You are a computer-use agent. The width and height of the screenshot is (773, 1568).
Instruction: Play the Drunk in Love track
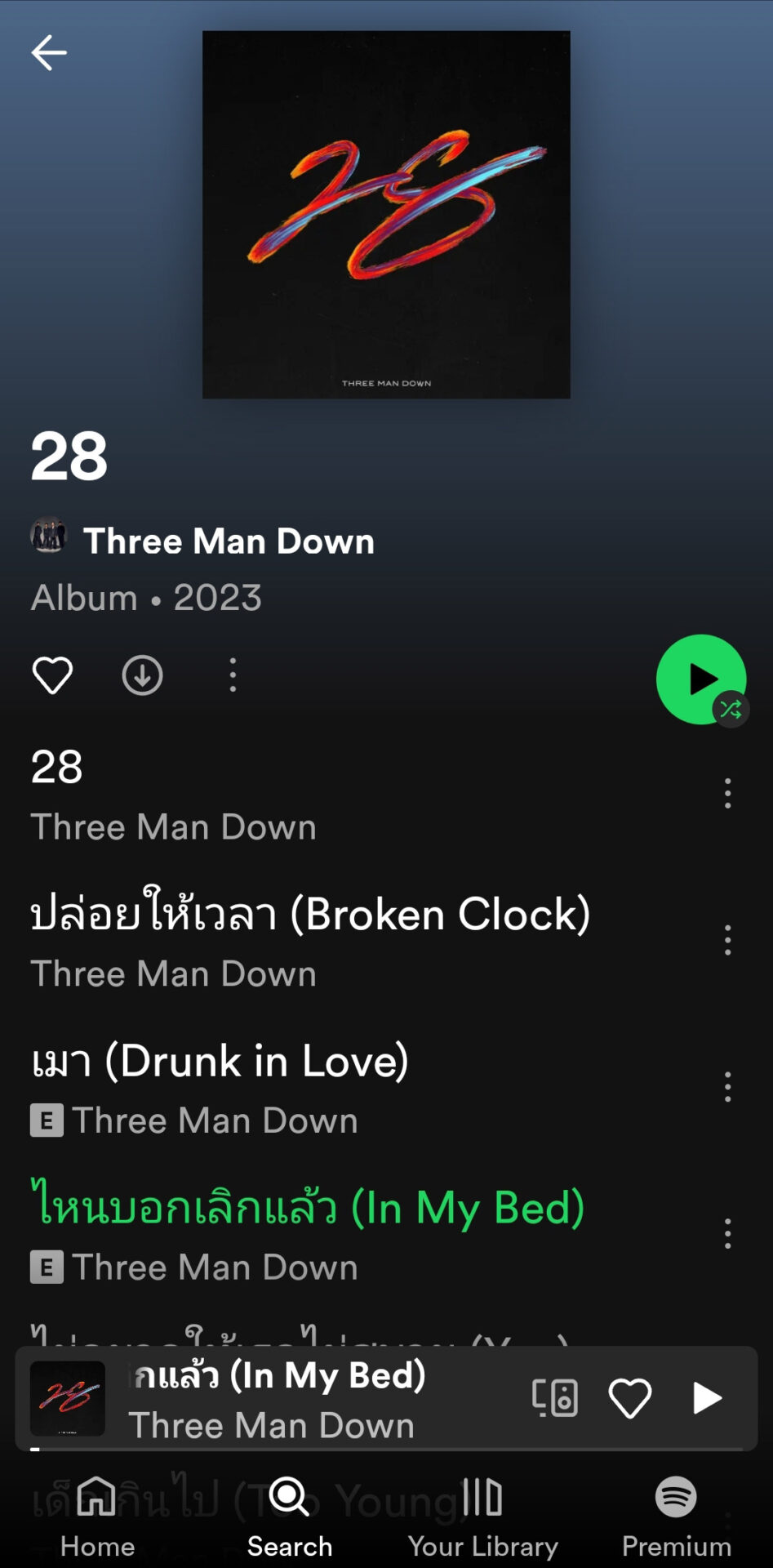[x=359, y=1088]
